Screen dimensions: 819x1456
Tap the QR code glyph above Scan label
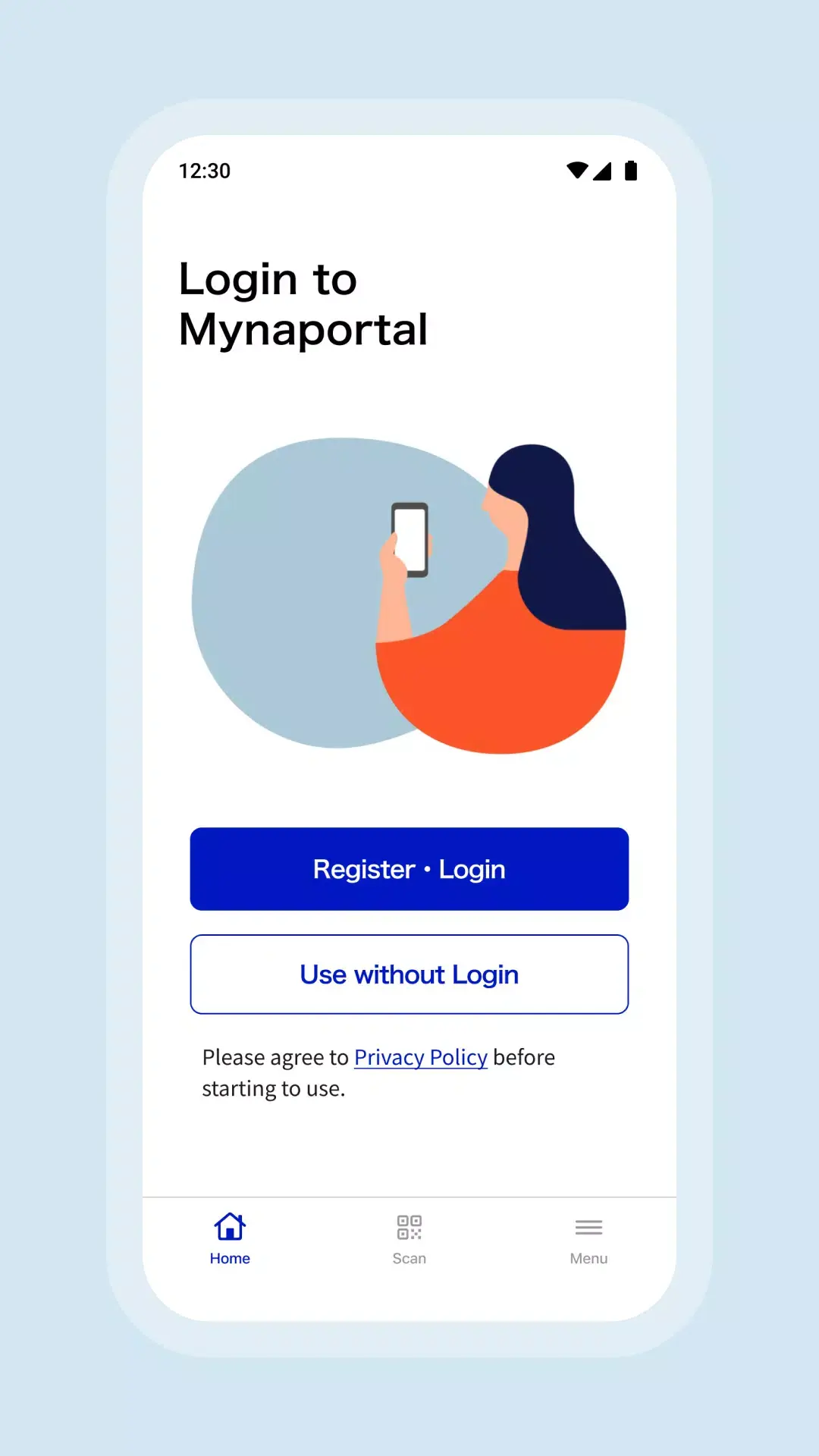tap(408, 1227)
